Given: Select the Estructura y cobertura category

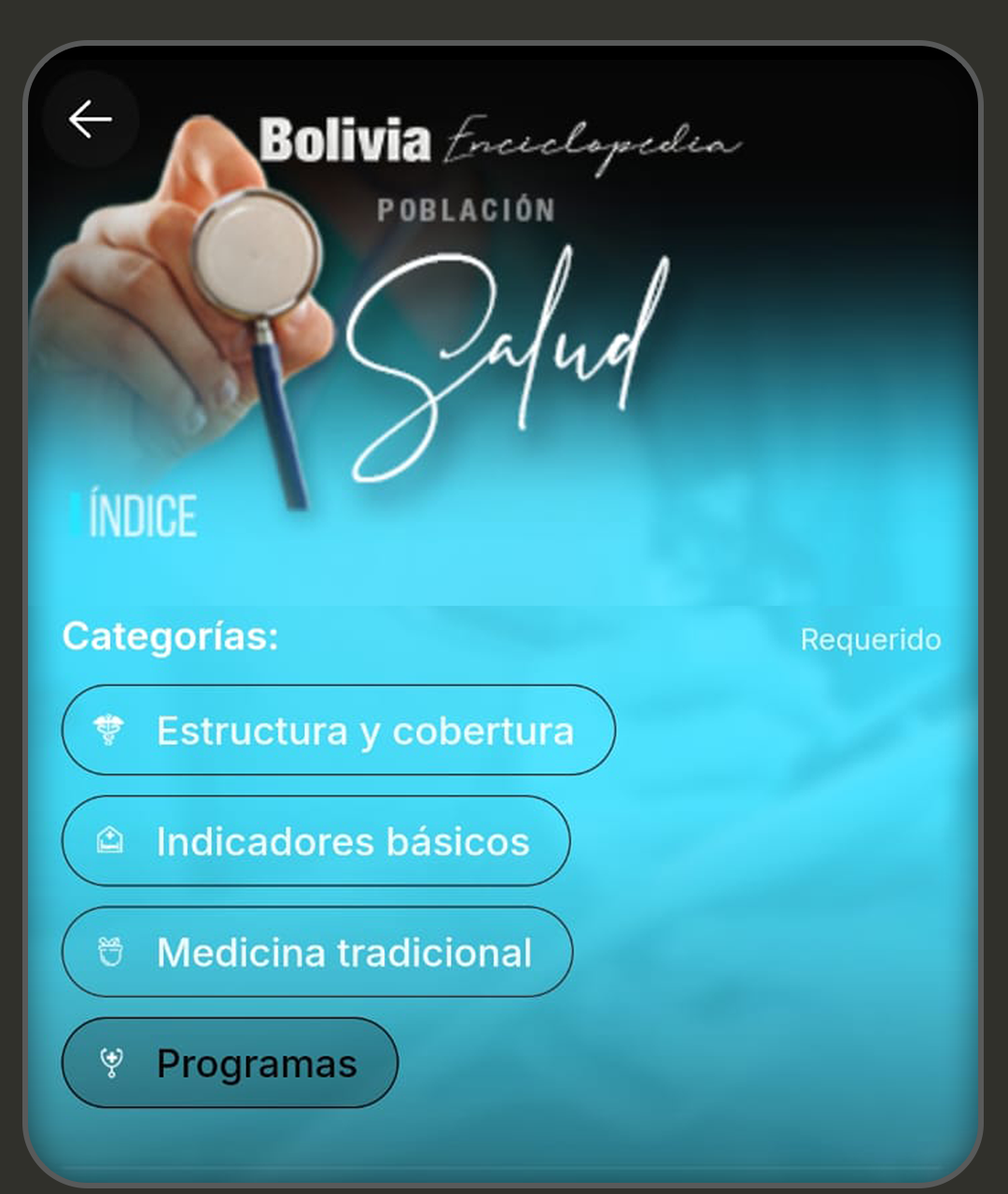Looking at the screenshot, I should pos(338,730).
